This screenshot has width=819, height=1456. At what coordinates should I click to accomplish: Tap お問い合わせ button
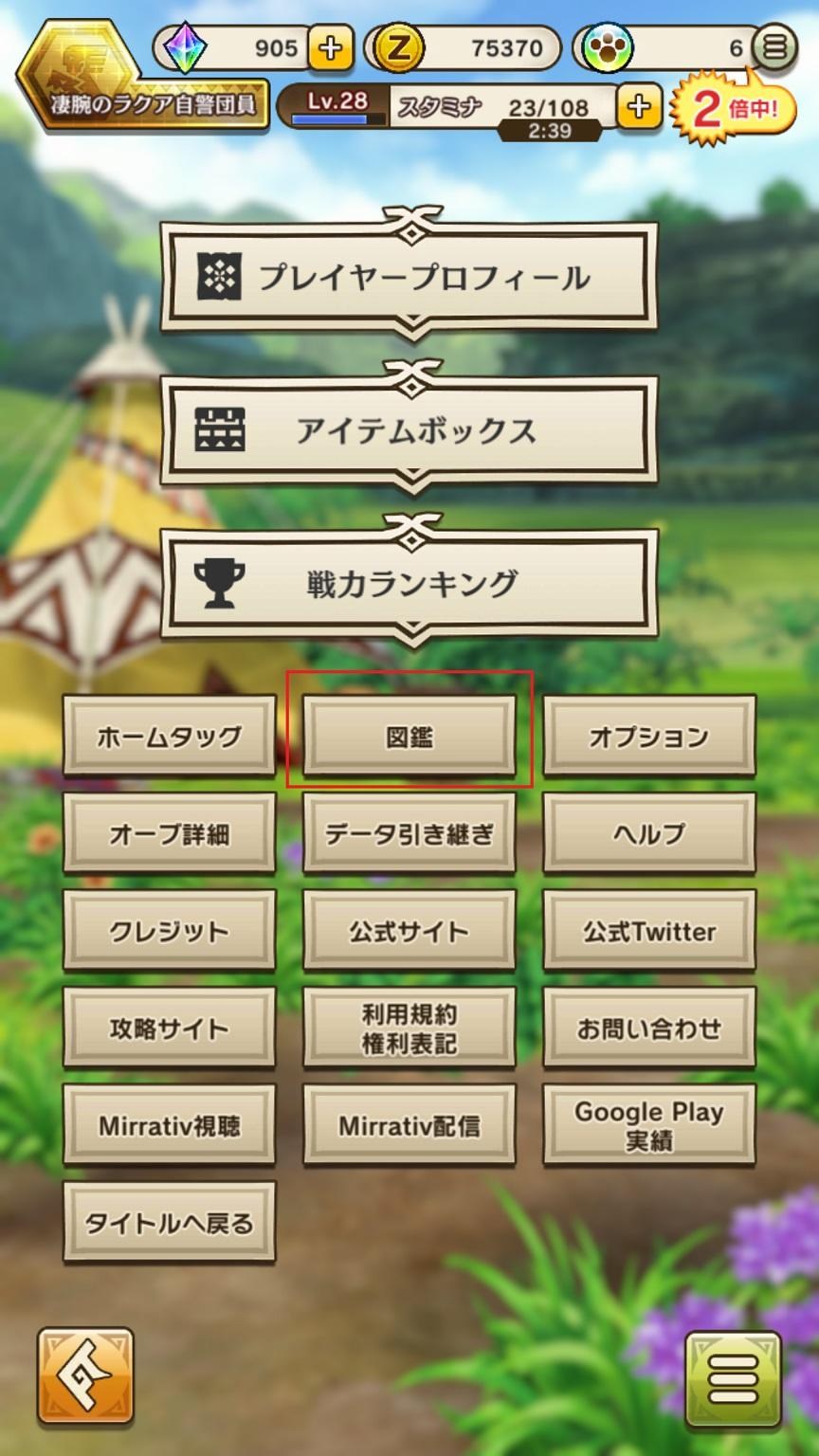tap(649, 1028)
